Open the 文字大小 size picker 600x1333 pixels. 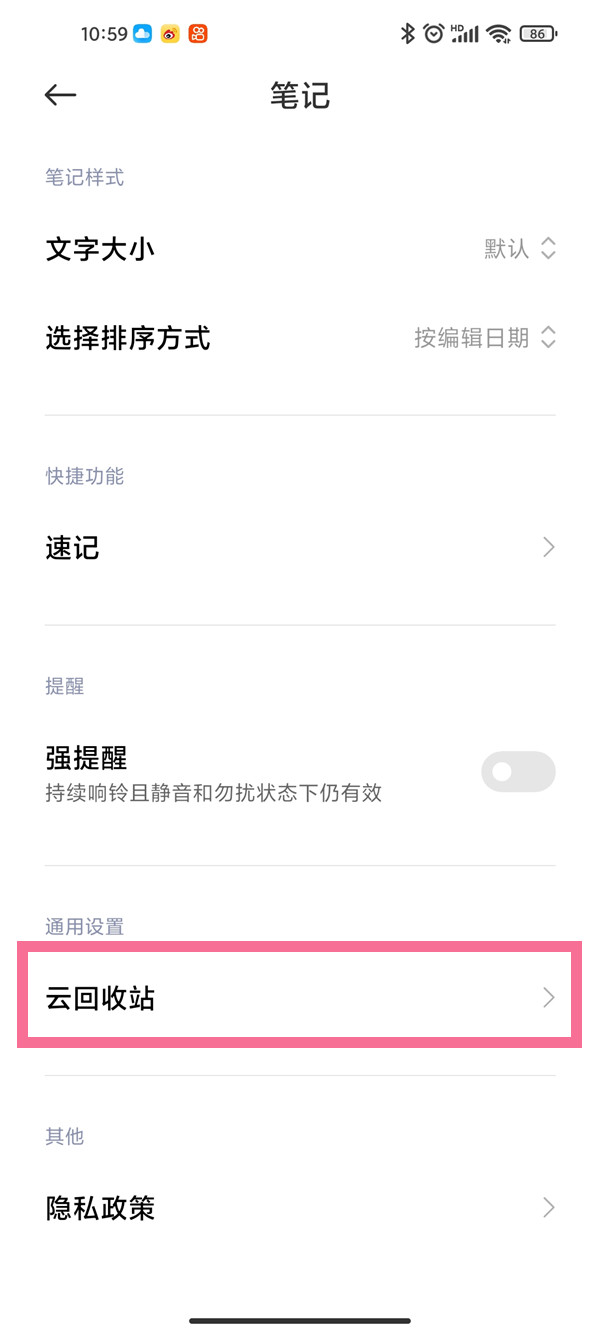tap(300, 249)
